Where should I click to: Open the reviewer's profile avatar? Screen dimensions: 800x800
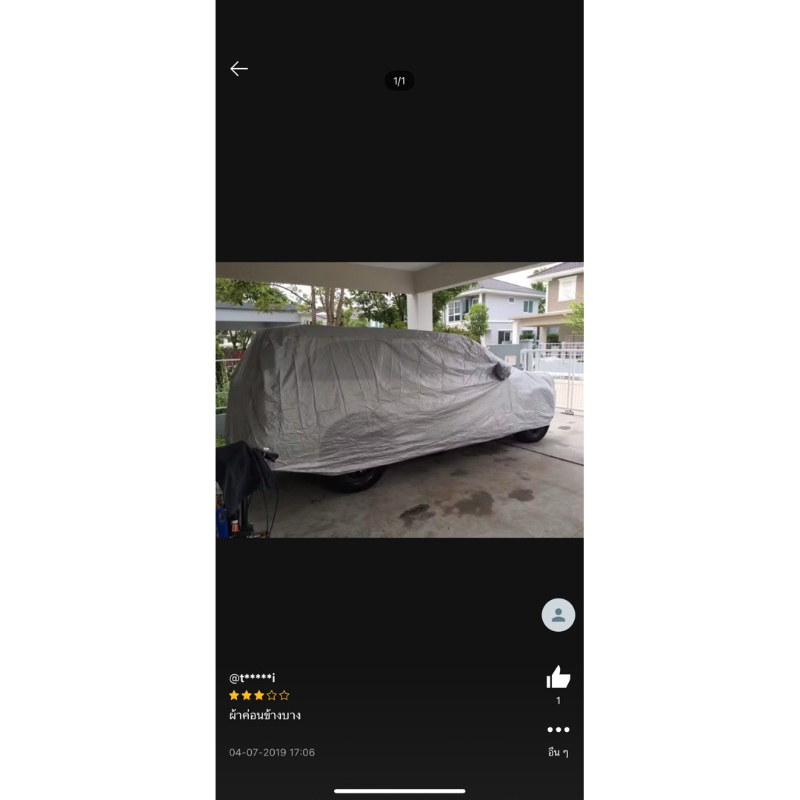tap(558, 615)
